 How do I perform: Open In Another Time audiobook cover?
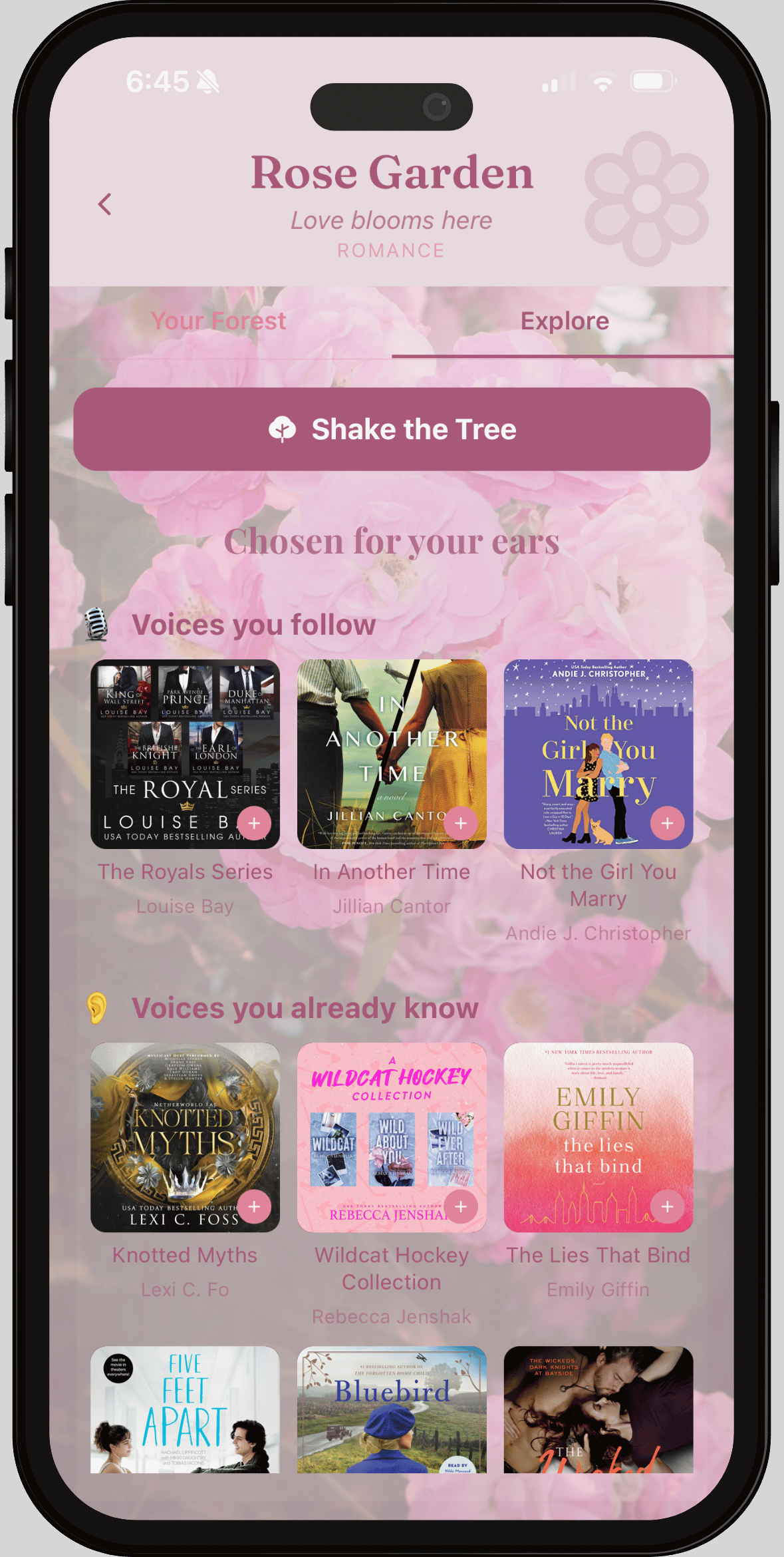pyautogui.click(x=392, y=754)
